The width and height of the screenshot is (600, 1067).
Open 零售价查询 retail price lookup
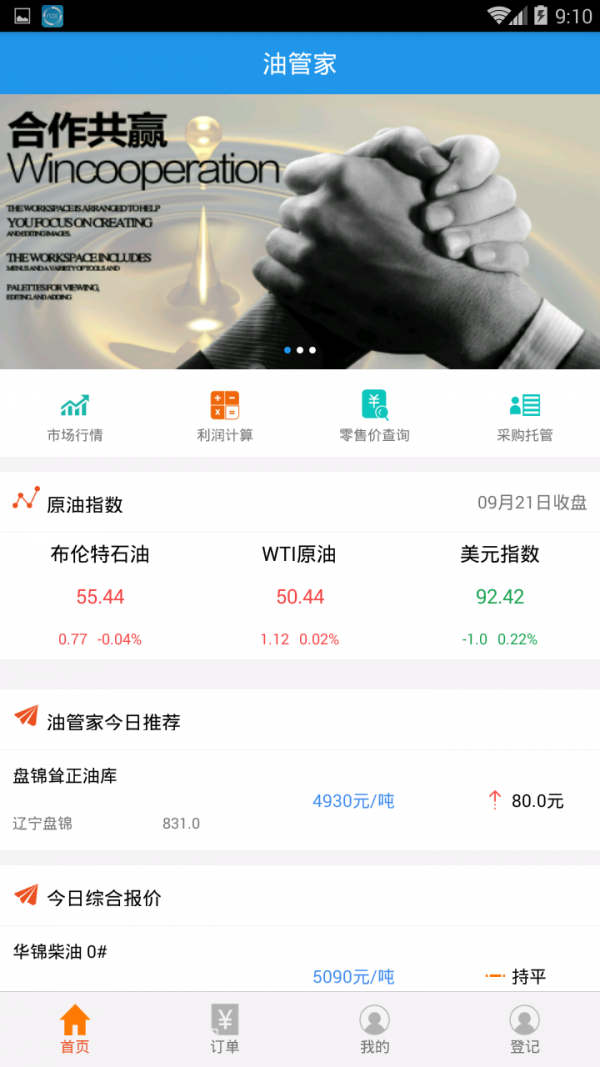pyautogui.click(x=375, y=416)
